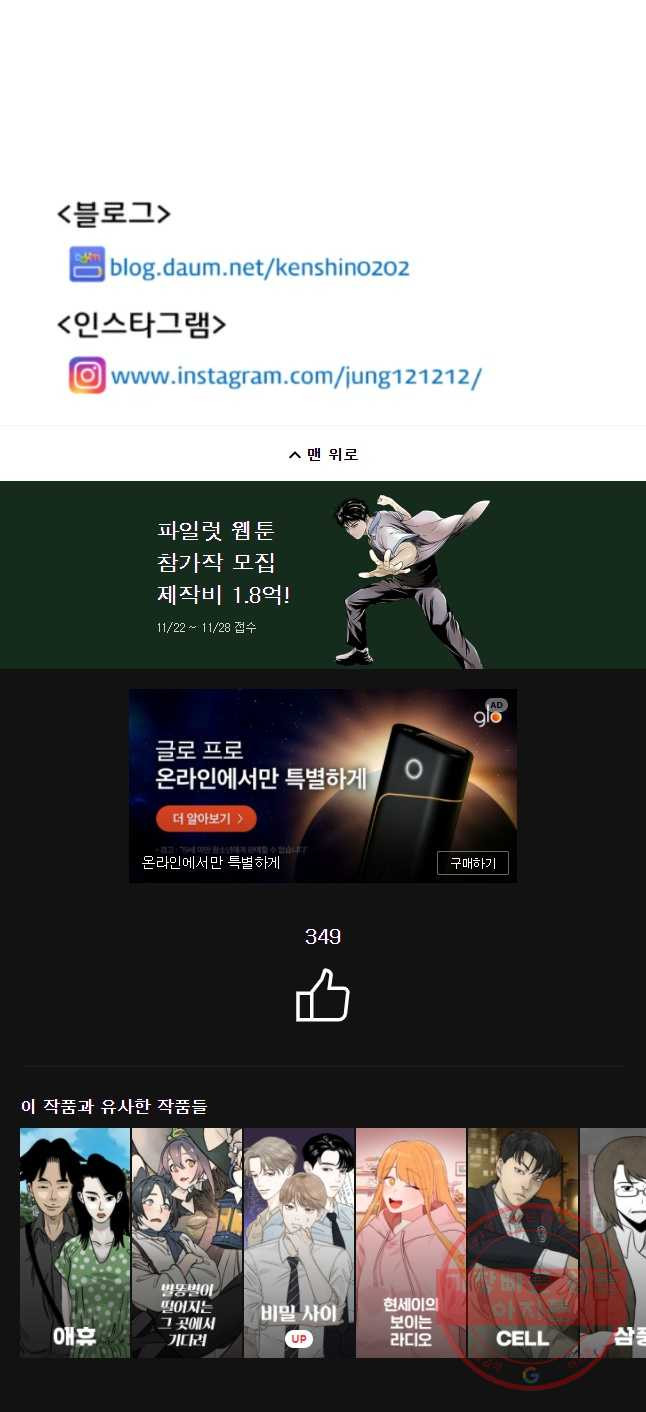The height and width of the screenshot is (1412, 646).
Task: Open the similar webtoon CELL
Action: click(x=522, y=1242)
